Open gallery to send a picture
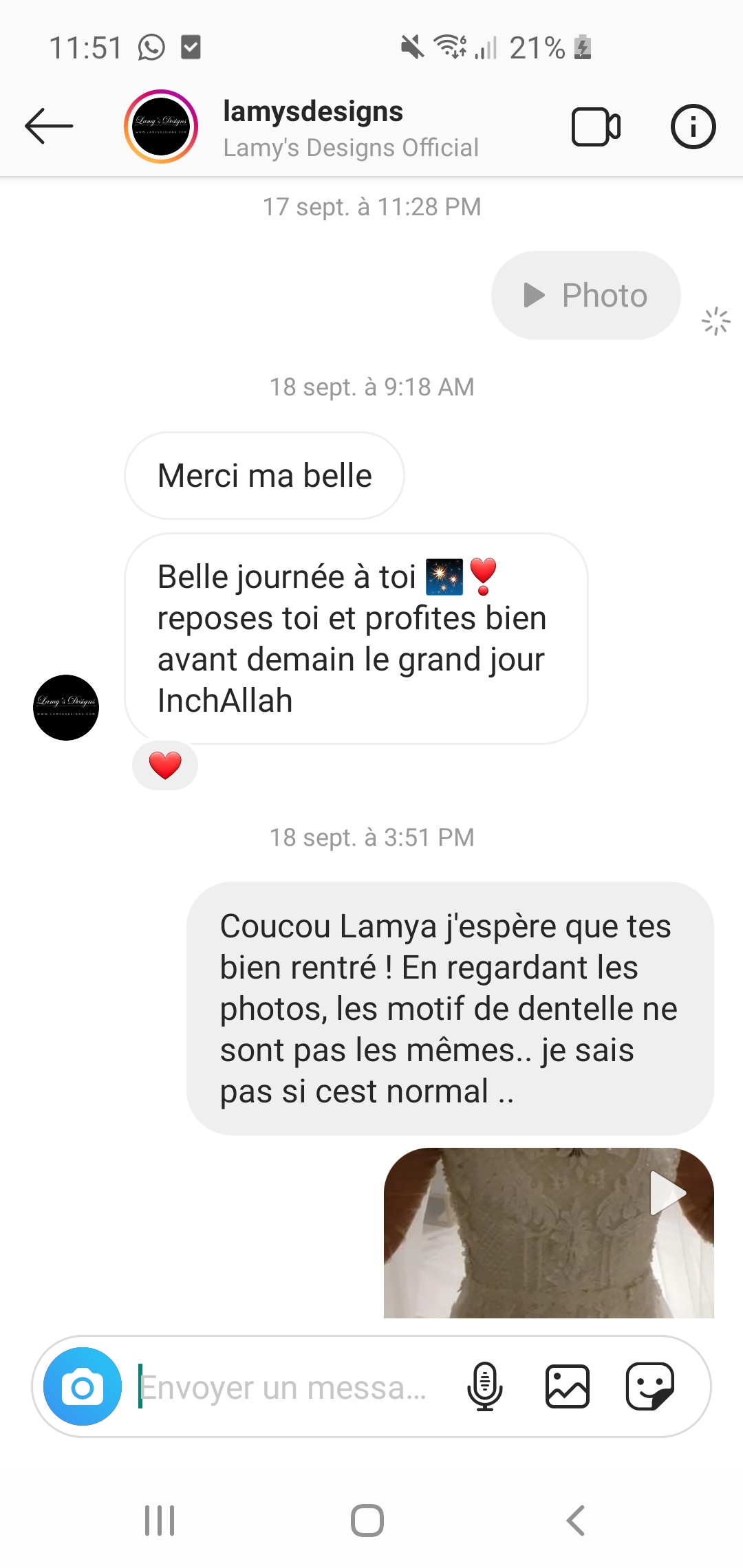The height and width of the screenshot is (1568, 743). click(568, 1387)
